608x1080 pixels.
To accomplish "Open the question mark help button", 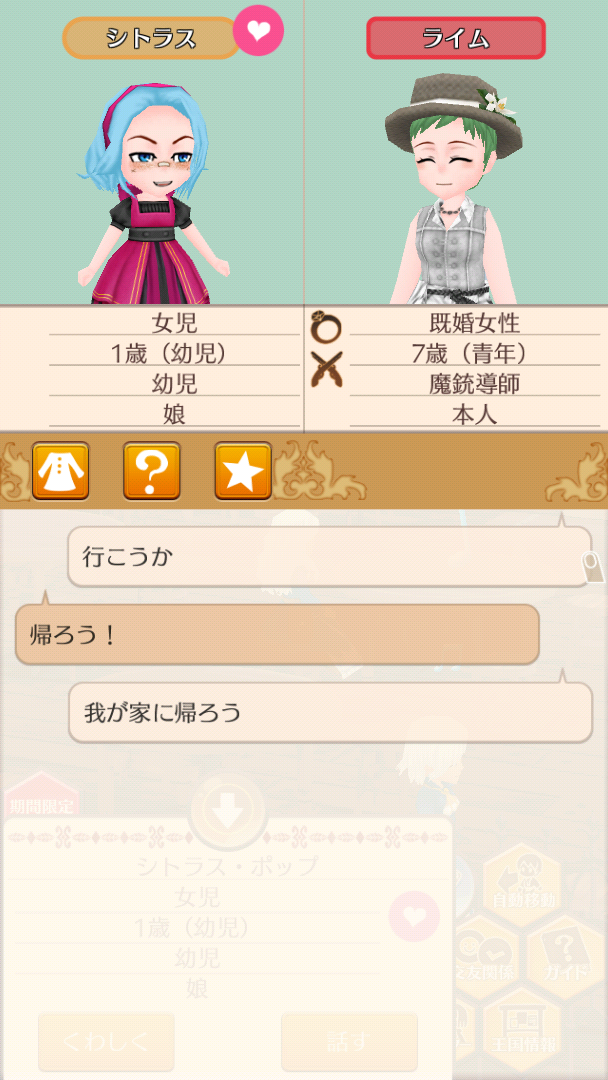I will pyautogui.click(x=152, y=470).
